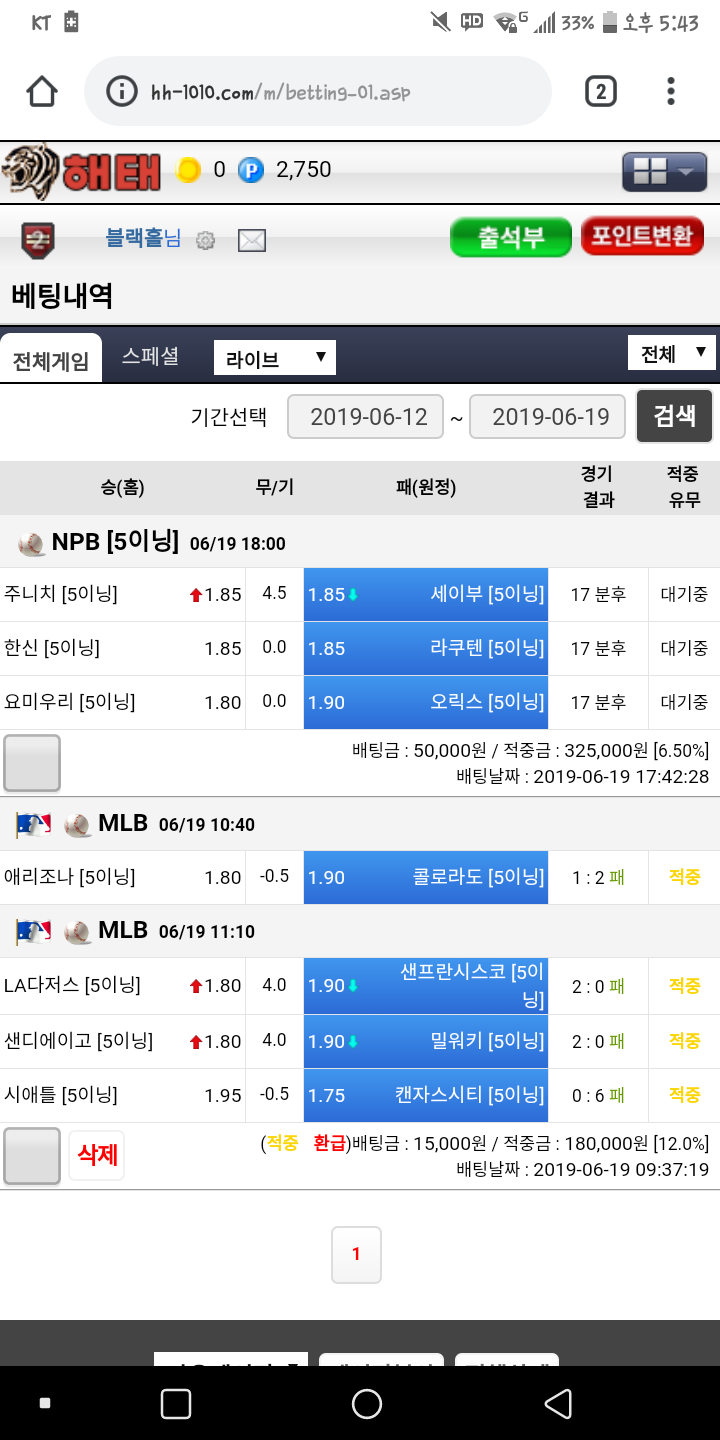The width and height of the screenshot is (720, 1440).
Task: Select the end date 2019-06-19
Action: (547, 417)
